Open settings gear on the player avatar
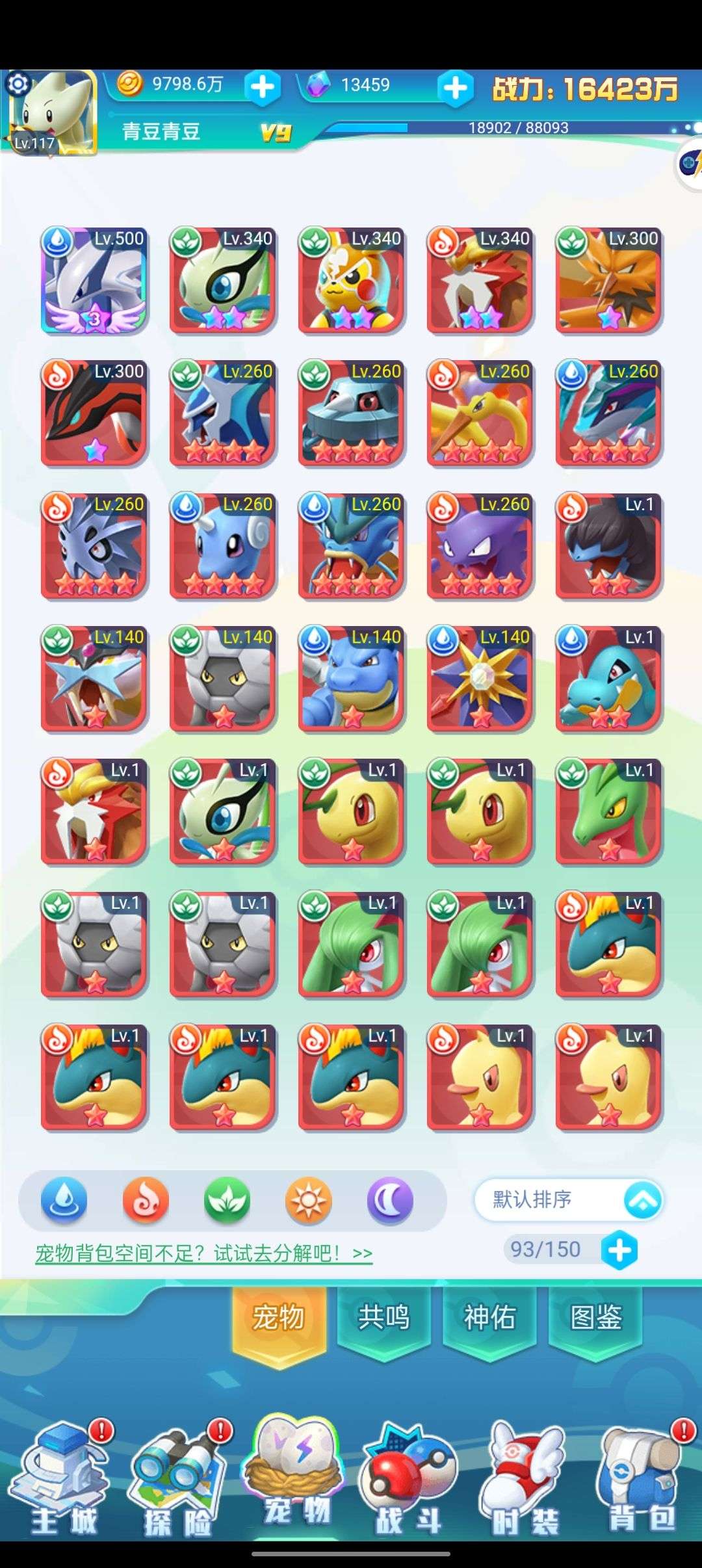Screen dimensions: 702x1568 (x=18, y=83)
